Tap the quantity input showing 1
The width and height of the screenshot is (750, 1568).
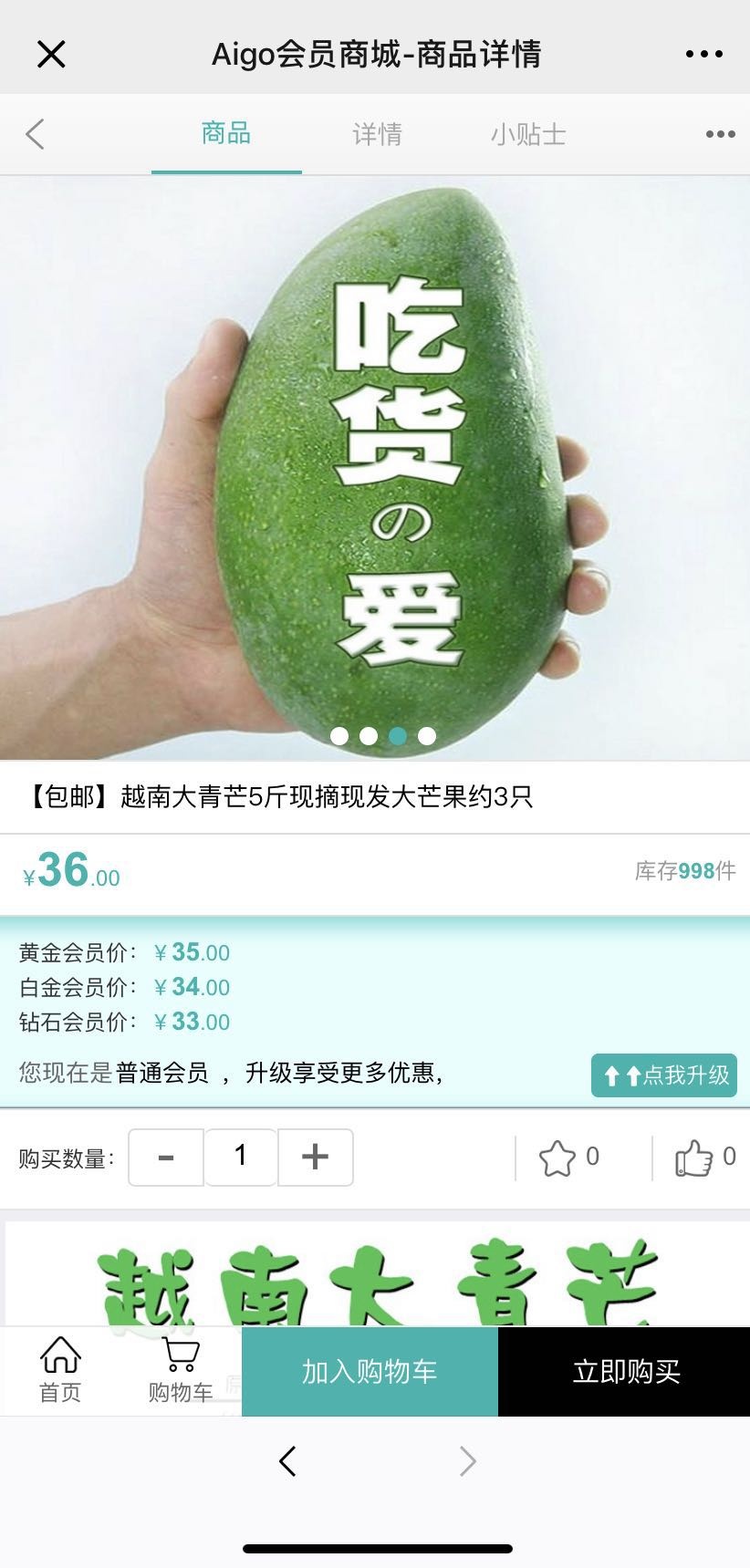tap(240, 1157)
